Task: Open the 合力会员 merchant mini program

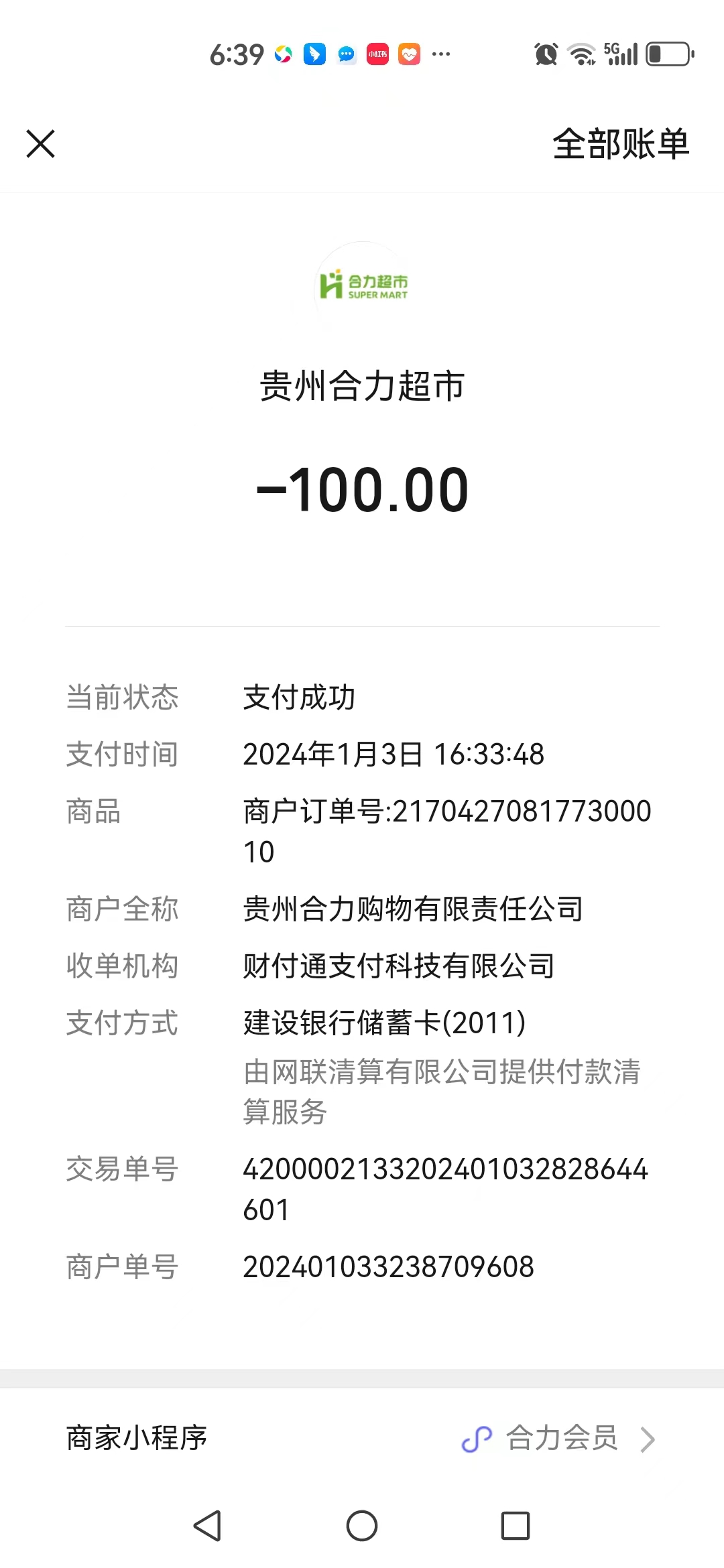Action: (560, 1438)
